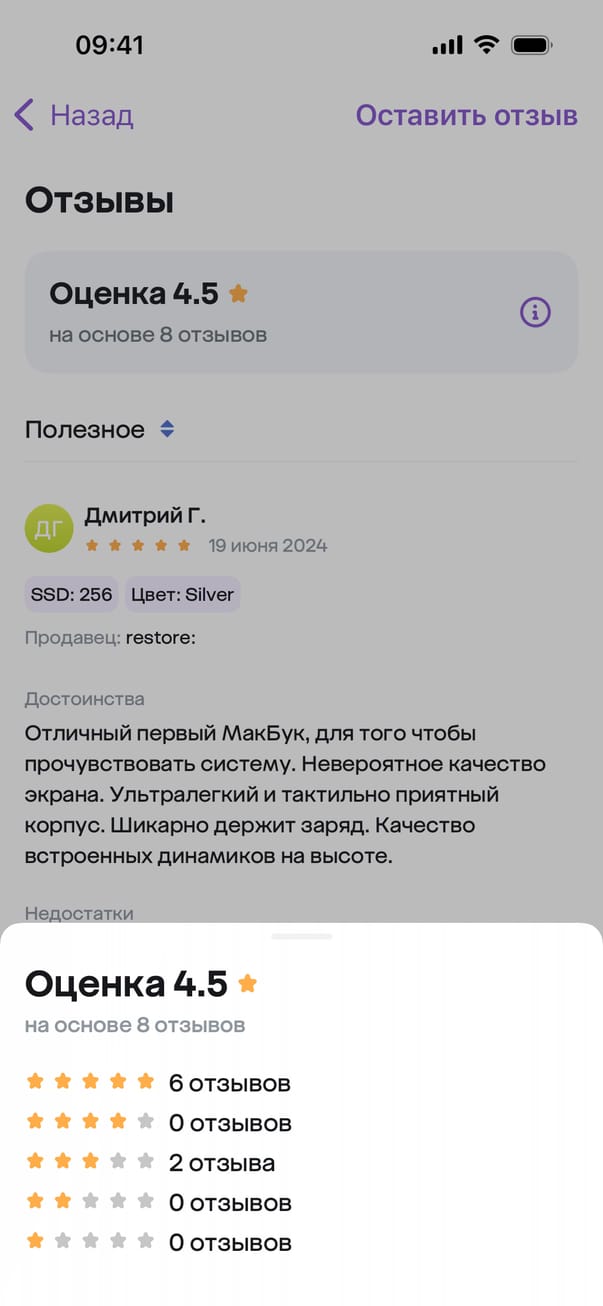Tap Оставить отзыв to write a review

[x=466, y=115]
